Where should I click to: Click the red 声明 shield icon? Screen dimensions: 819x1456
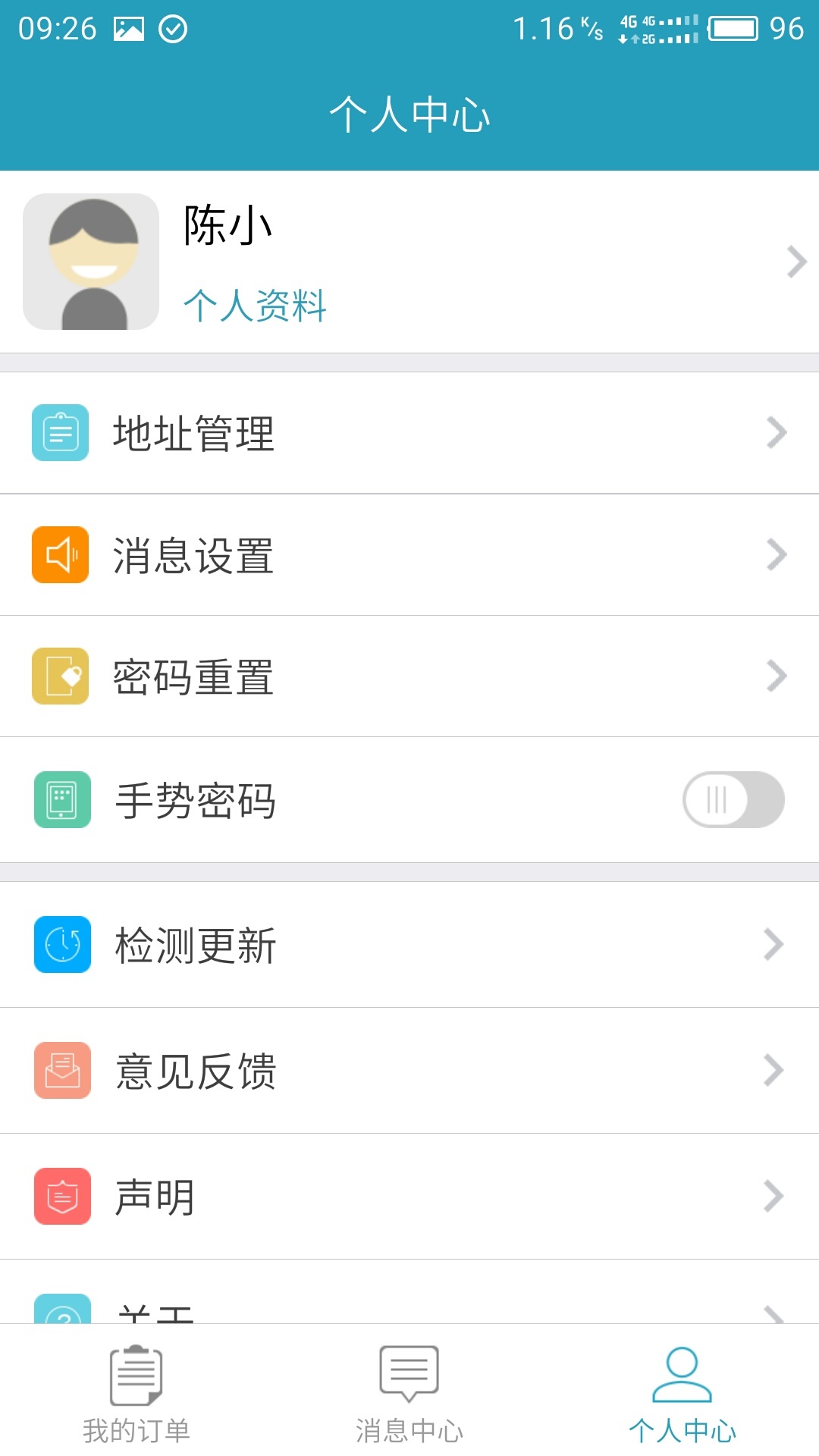point(62,1197)
